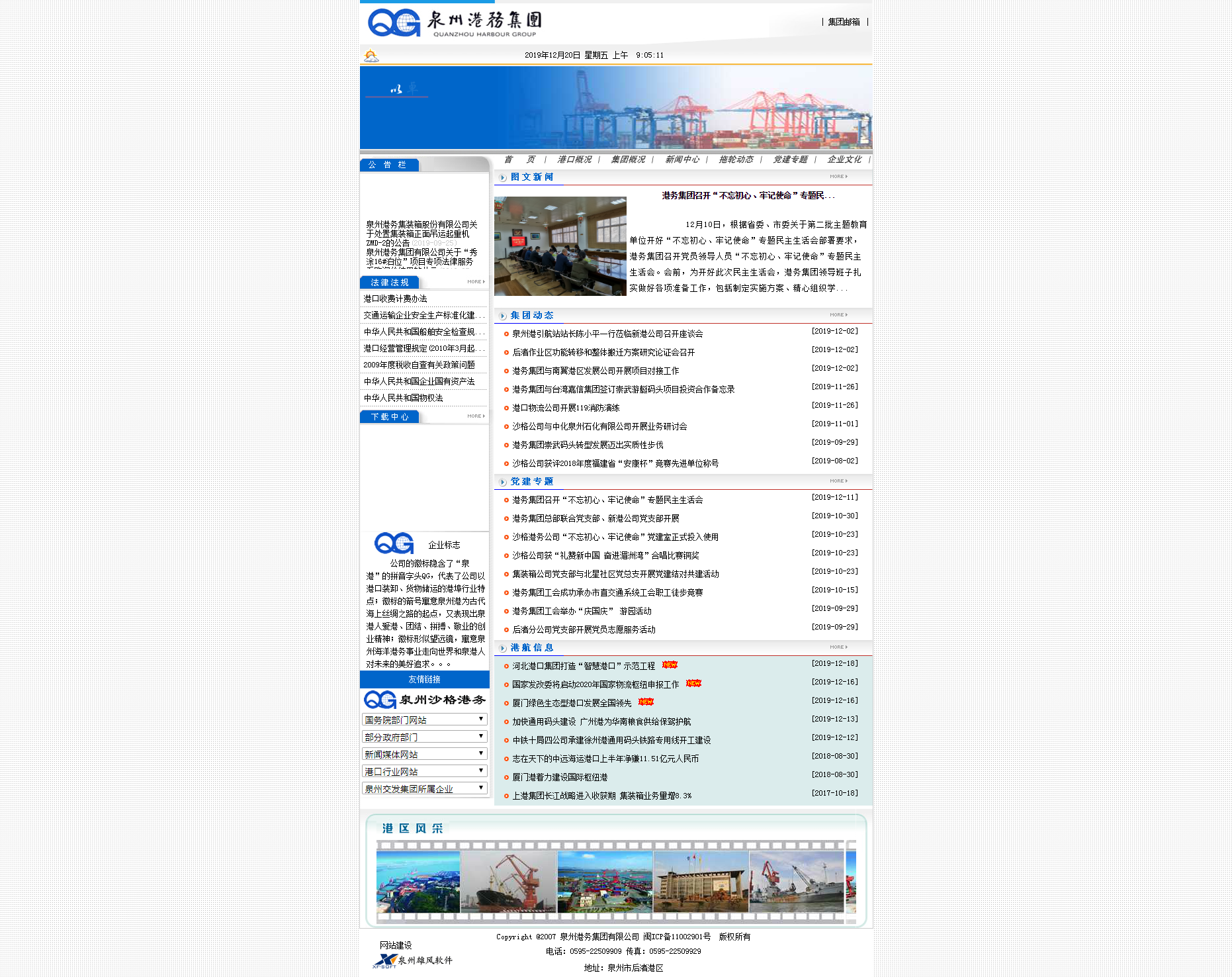Open the 集团邮箱 link

pyautogui.click(x=844, y=22)
